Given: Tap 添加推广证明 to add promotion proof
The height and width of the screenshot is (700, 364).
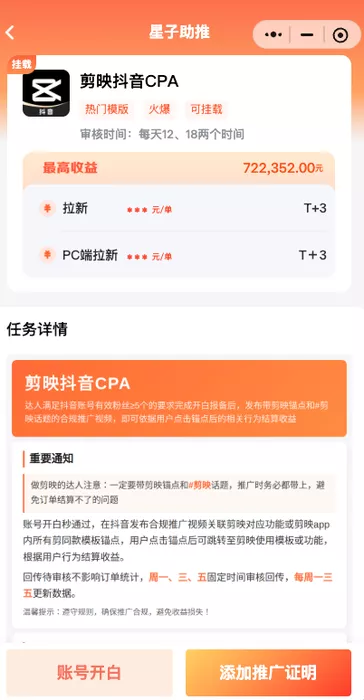Looking at the screenshot, I should [268, 672].
